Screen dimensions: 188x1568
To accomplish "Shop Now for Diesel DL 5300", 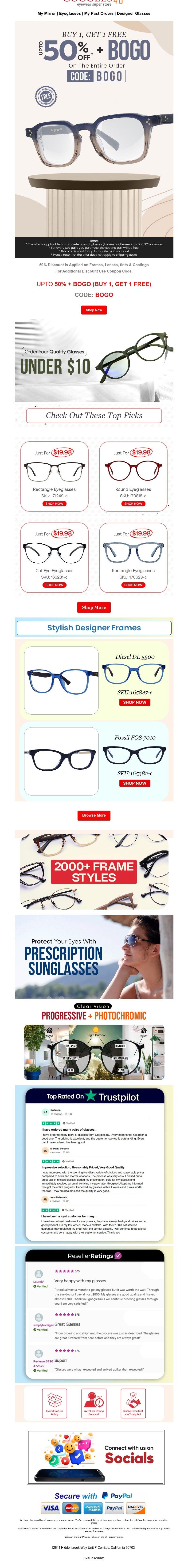I will click(x=134, y=702).
